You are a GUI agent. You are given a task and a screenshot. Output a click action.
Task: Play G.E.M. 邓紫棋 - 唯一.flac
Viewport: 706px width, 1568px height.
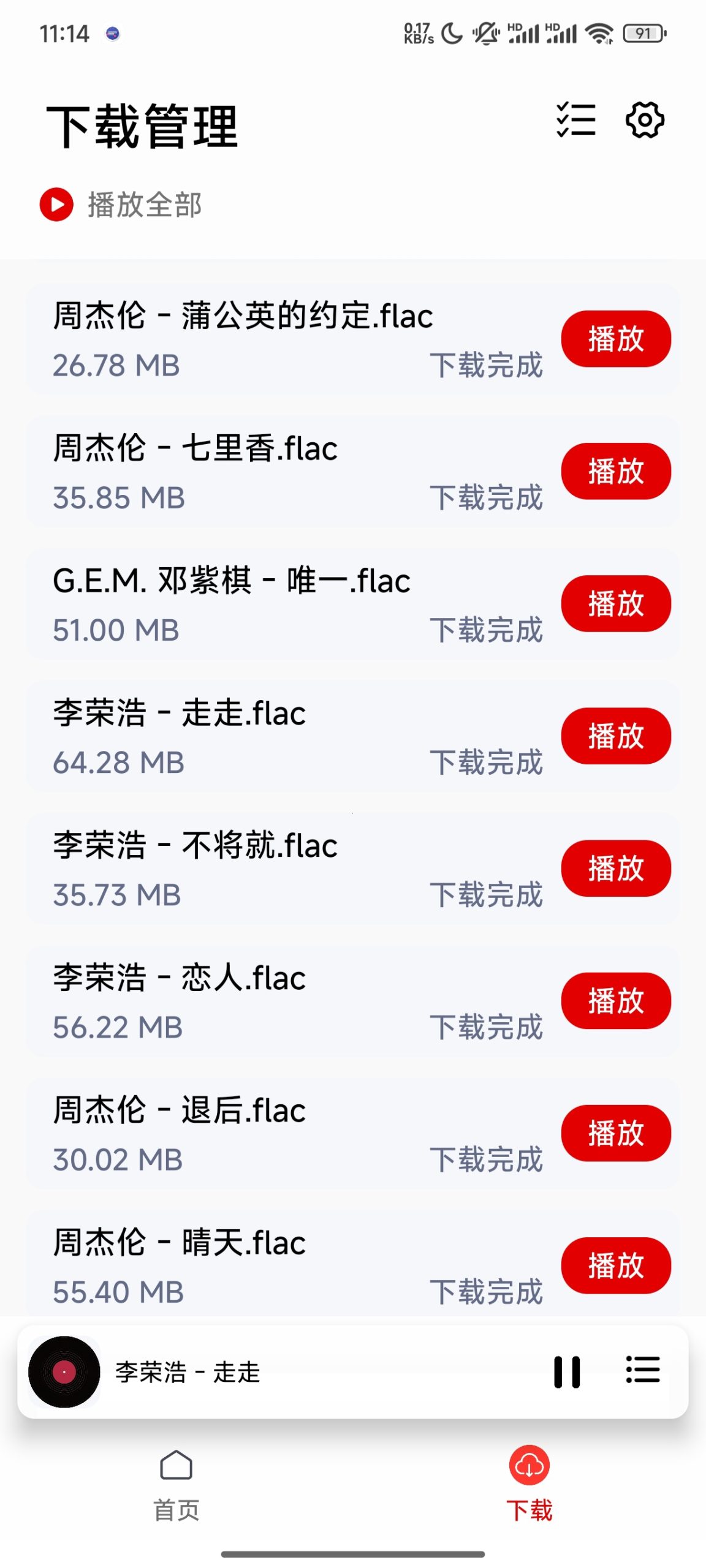click(615, 603)
